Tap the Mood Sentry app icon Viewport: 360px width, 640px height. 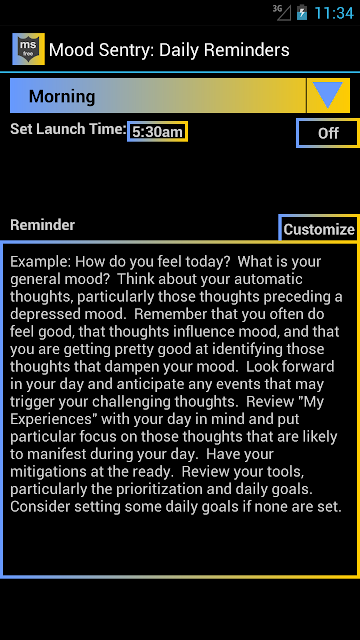click(28, 49)
